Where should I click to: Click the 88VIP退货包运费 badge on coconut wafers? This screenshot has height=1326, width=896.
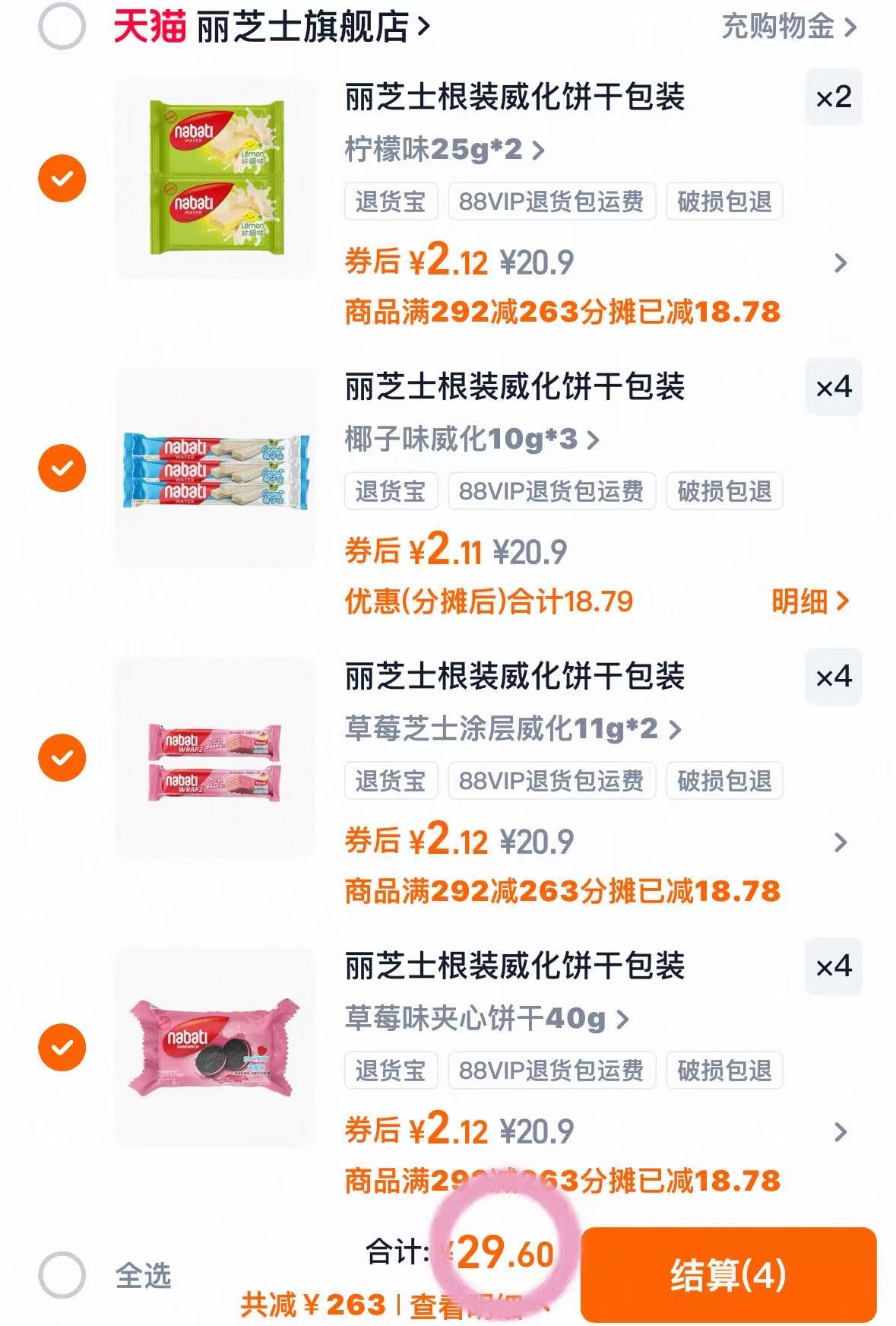click(551, 491)
